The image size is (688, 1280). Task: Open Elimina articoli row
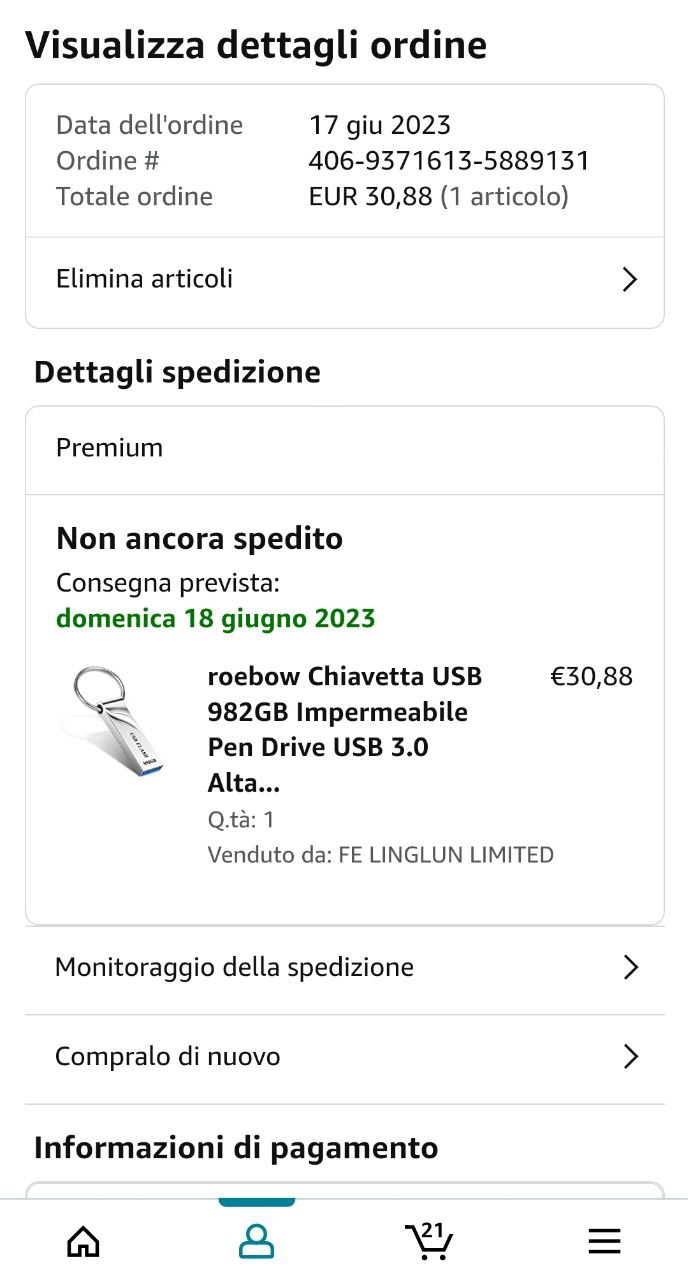(x=344, y=279)
